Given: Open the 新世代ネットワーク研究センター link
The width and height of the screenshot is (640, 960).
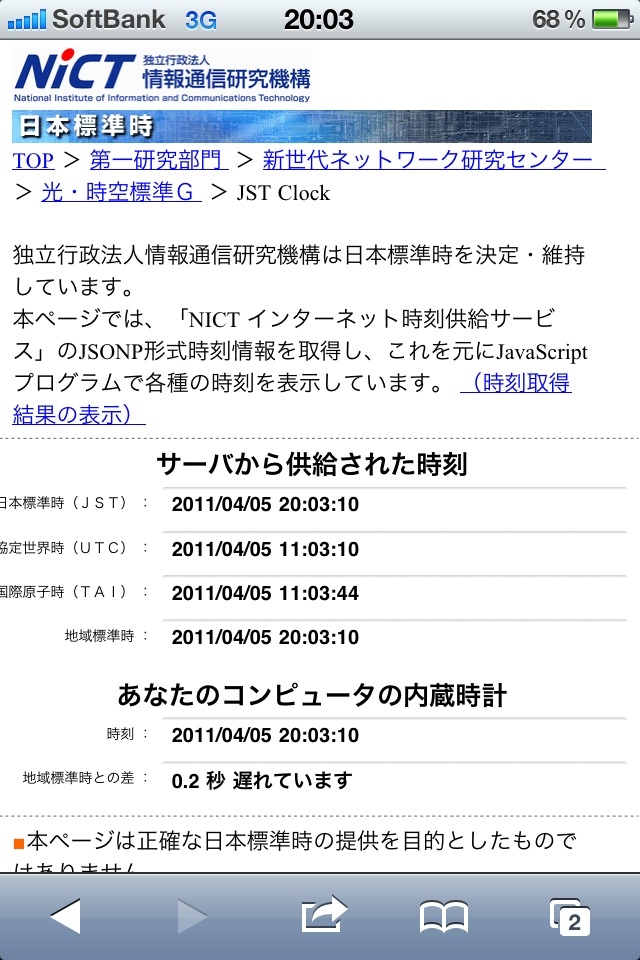Looking at the screenshot, I should (432, 160).
